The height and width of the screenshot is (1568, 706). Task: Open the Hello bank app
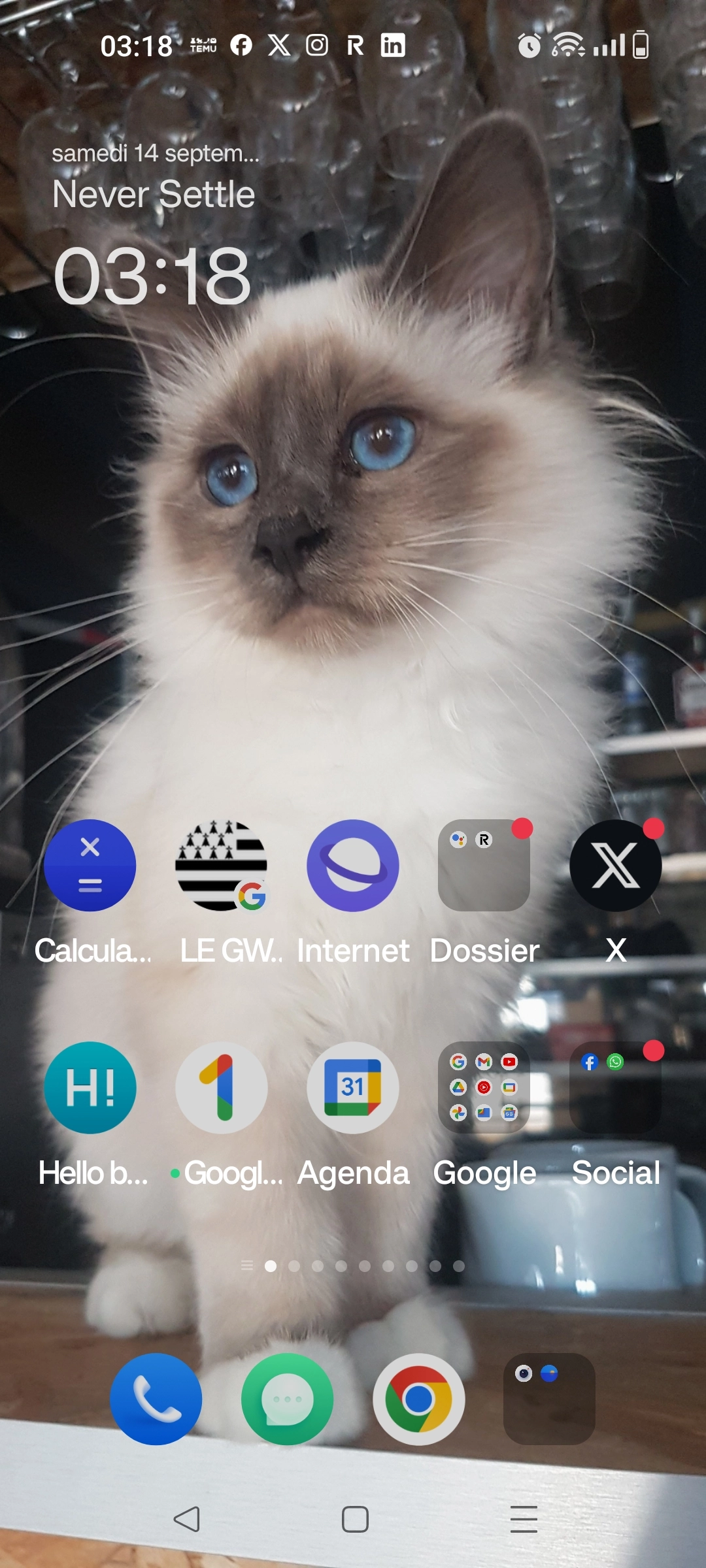pos(90,1088)
